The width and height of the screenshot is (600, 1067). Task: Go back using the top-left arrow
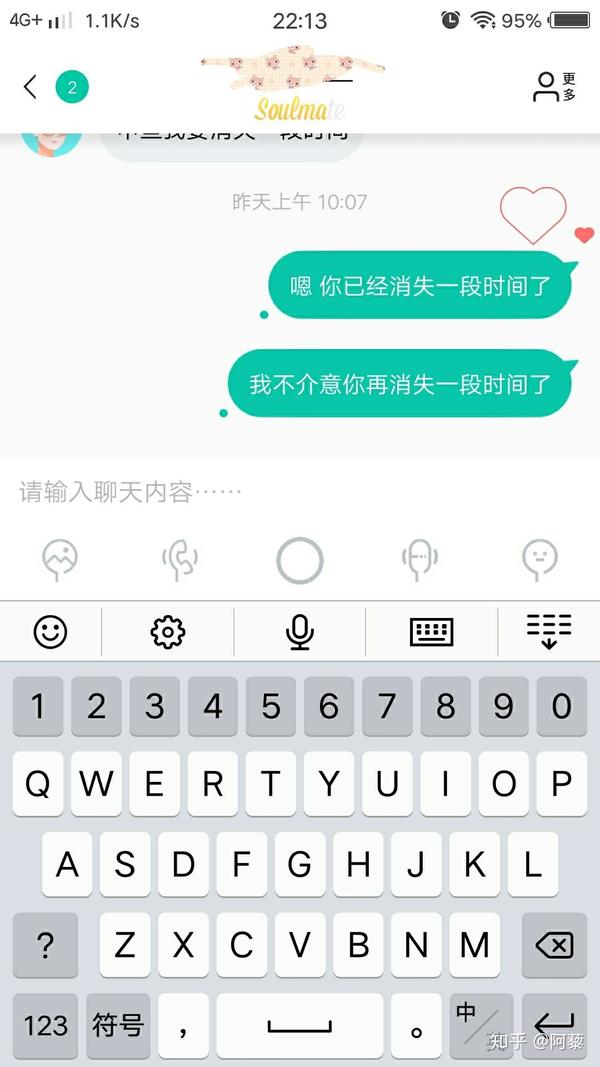pyautogui.click(x=30, y=88)
